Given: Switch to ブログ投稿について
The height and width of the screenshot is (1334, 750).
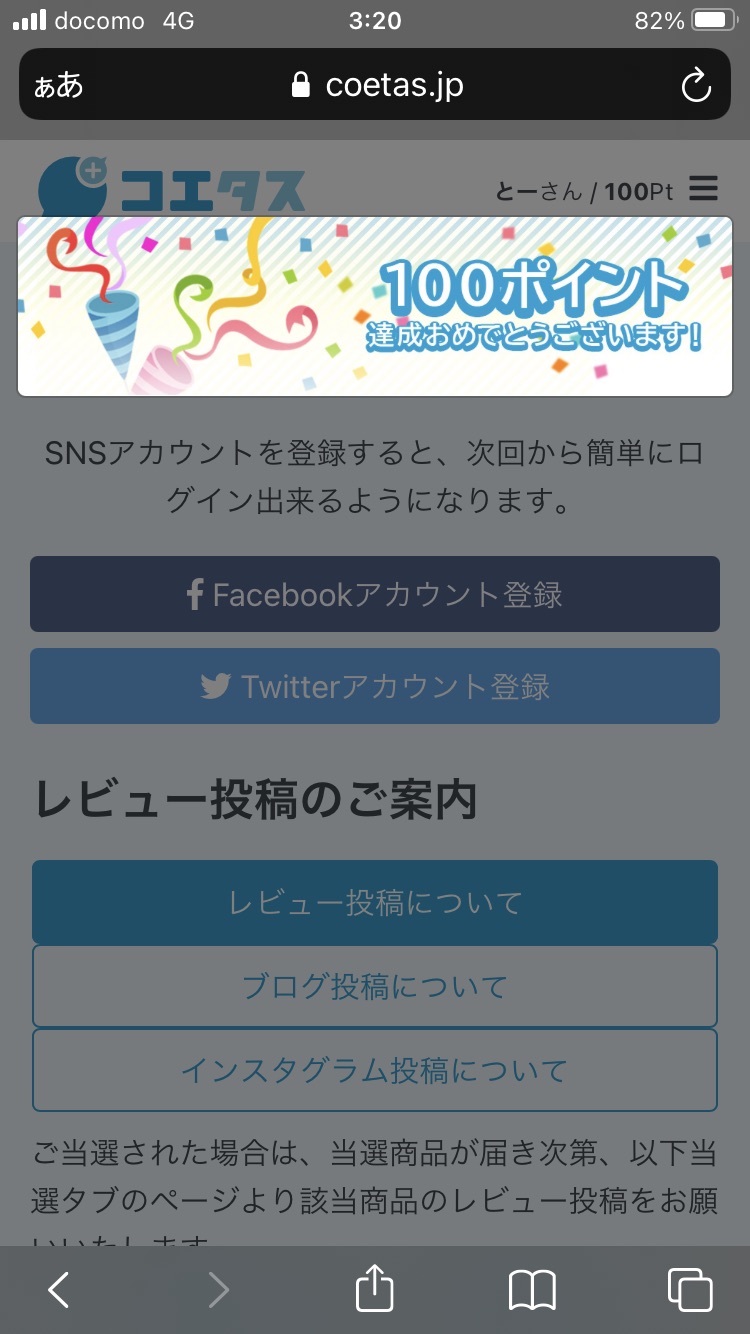Looking at the screenshot, I should (375, 986).
